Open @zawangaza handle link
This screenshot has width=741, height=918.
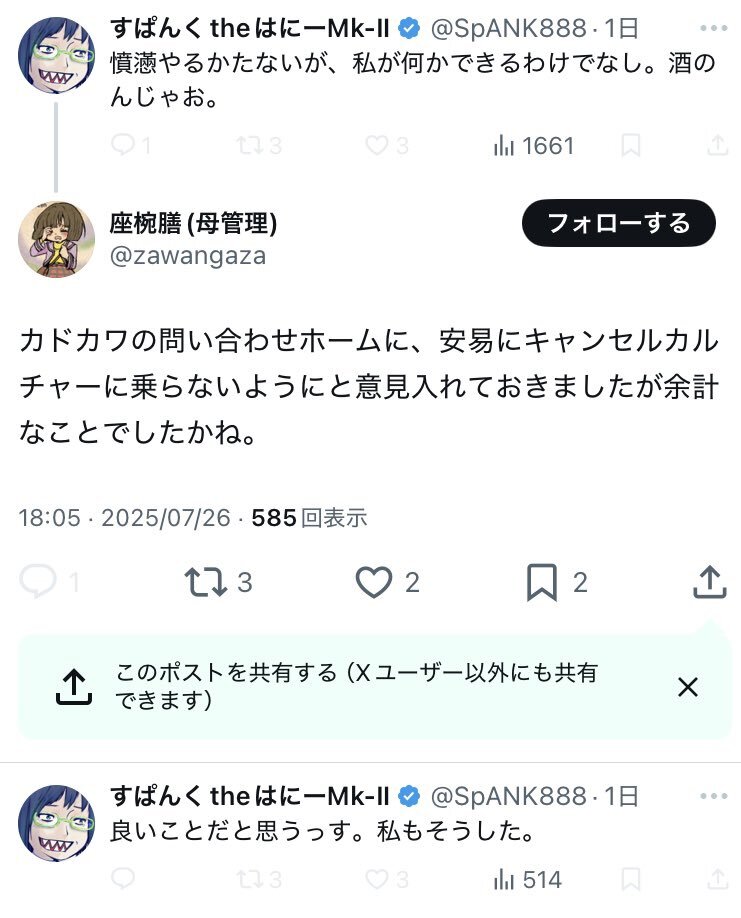point(187,256)
